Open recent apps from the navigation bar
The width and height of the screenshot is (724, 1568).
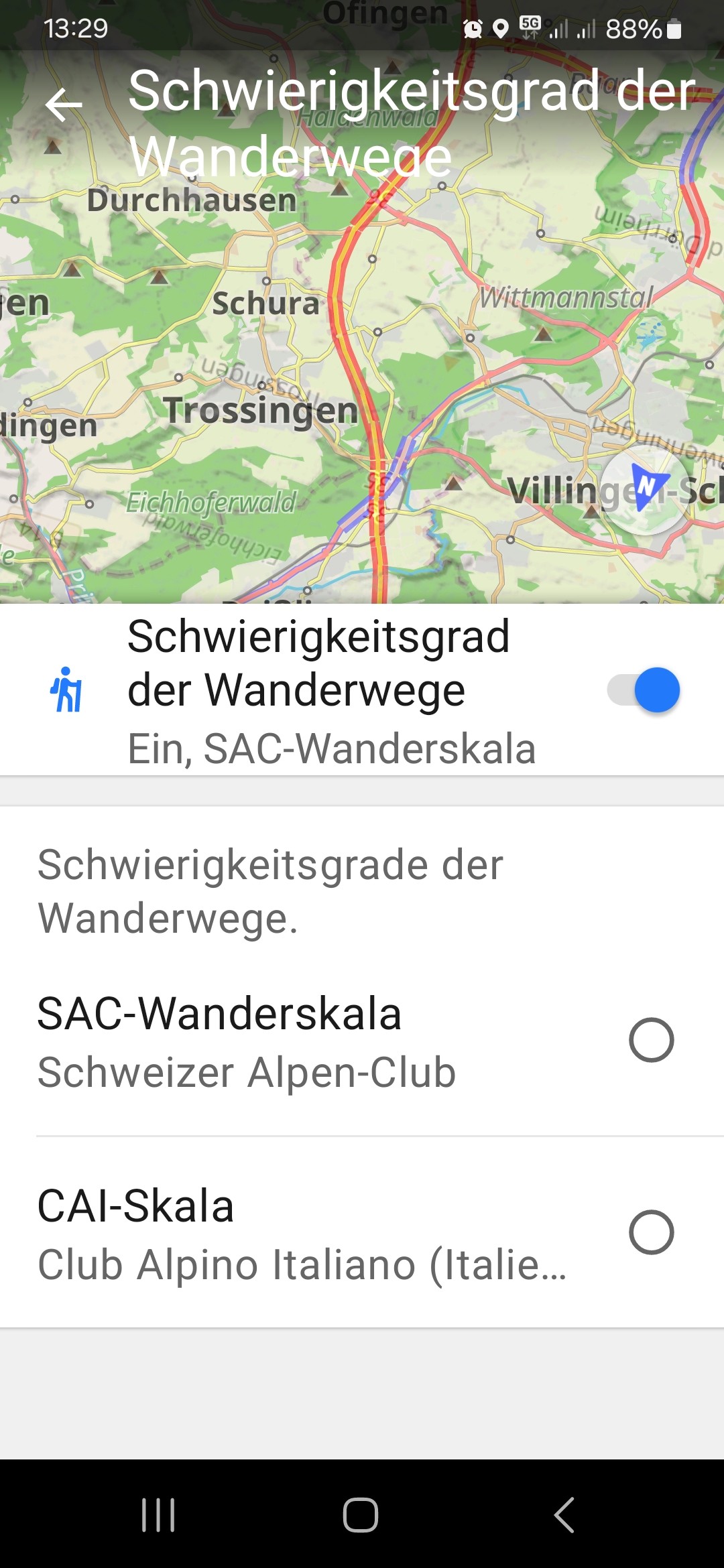159,1515
